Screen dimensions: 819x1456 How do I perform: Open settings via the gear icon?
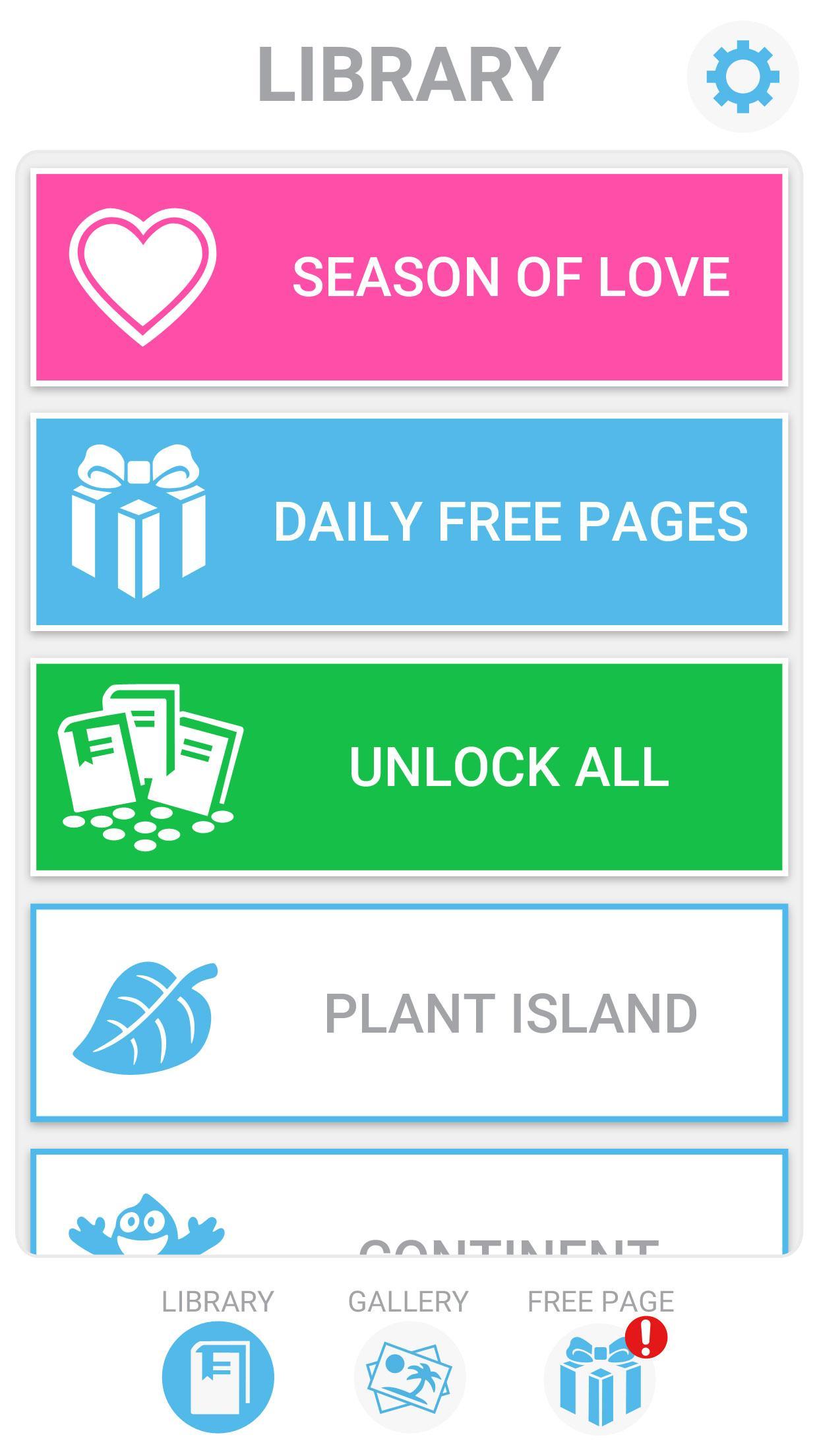[x=743, y=76]
